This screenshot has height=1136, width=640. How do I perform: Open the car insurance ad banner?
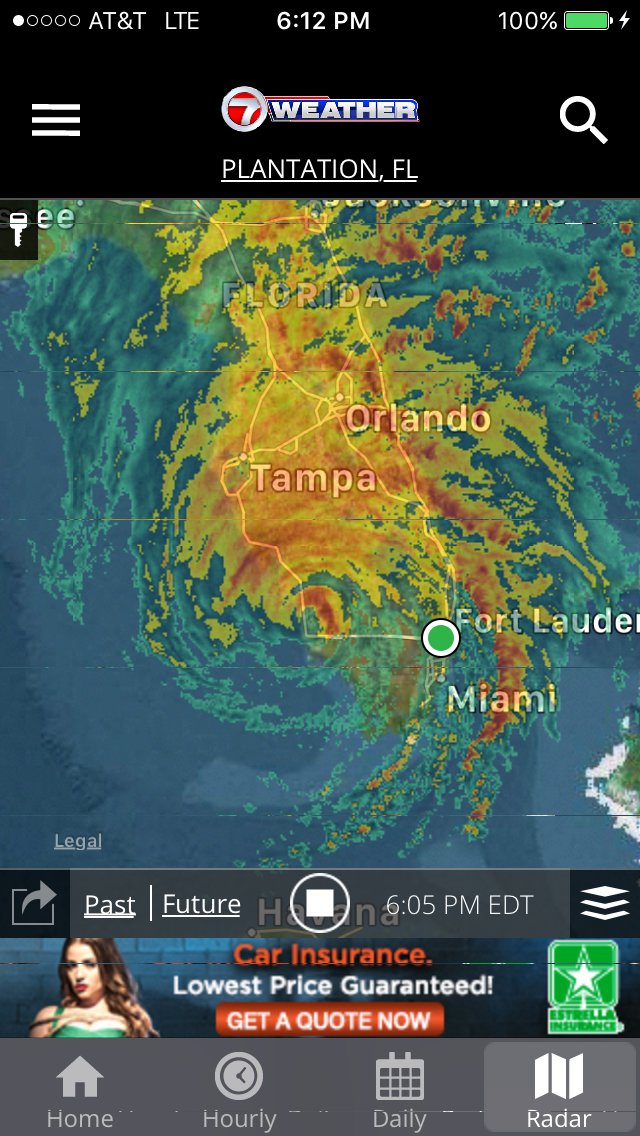click(x=320, y=987)
